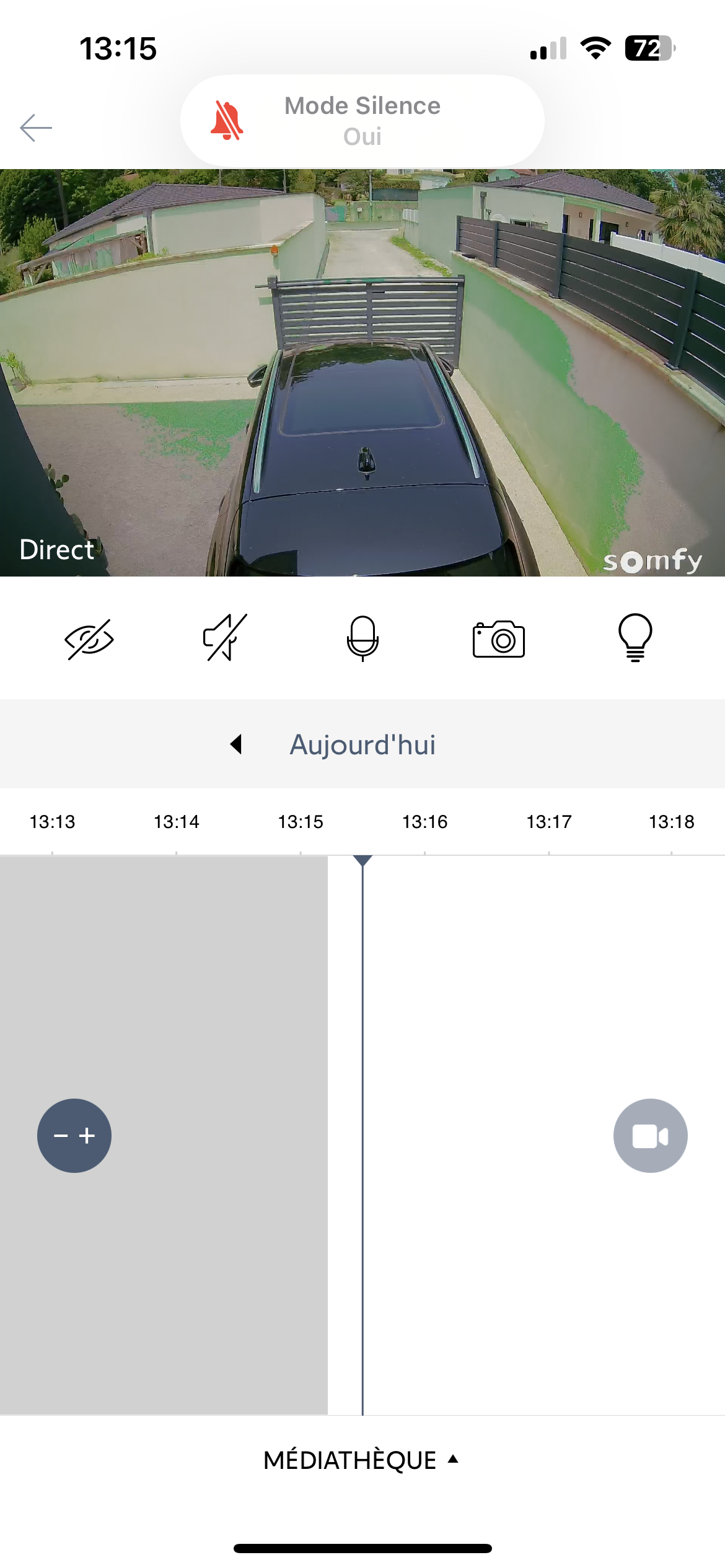Activate the microphone to talk
725x1568 pixels.
(x=362, y=638)
